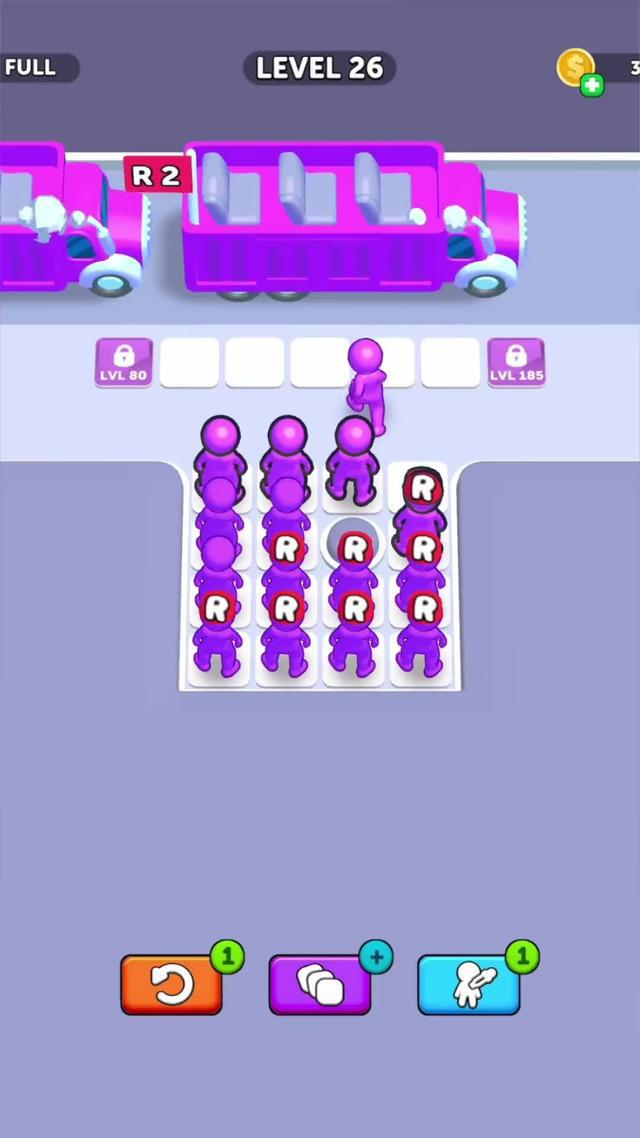
Task: Add more coins with green plus
Action: click(x=592, y=86)
